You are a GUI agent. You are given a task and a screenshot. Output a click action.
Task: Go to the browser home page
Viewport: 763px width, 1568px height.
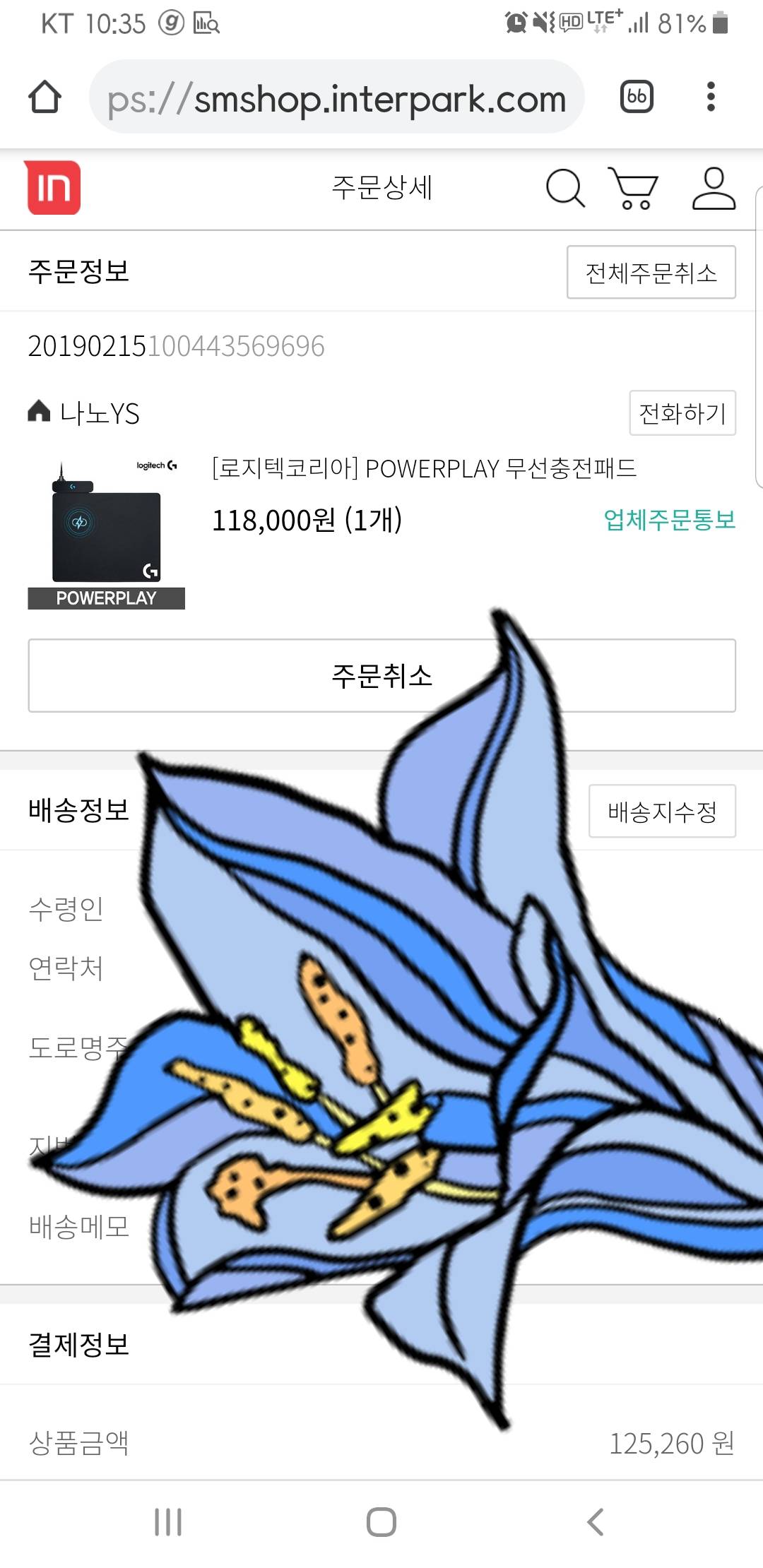[x=45, y=97]
